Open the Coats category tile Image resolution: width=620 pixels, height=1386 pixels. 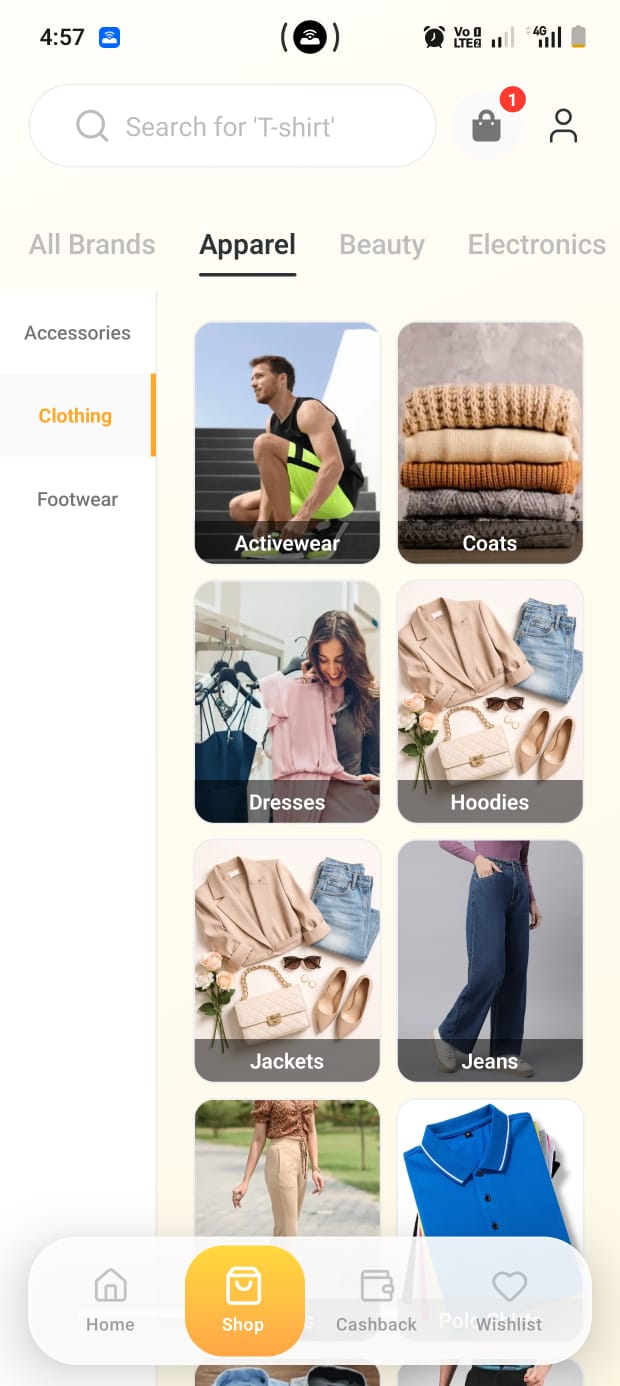point(490,442)
